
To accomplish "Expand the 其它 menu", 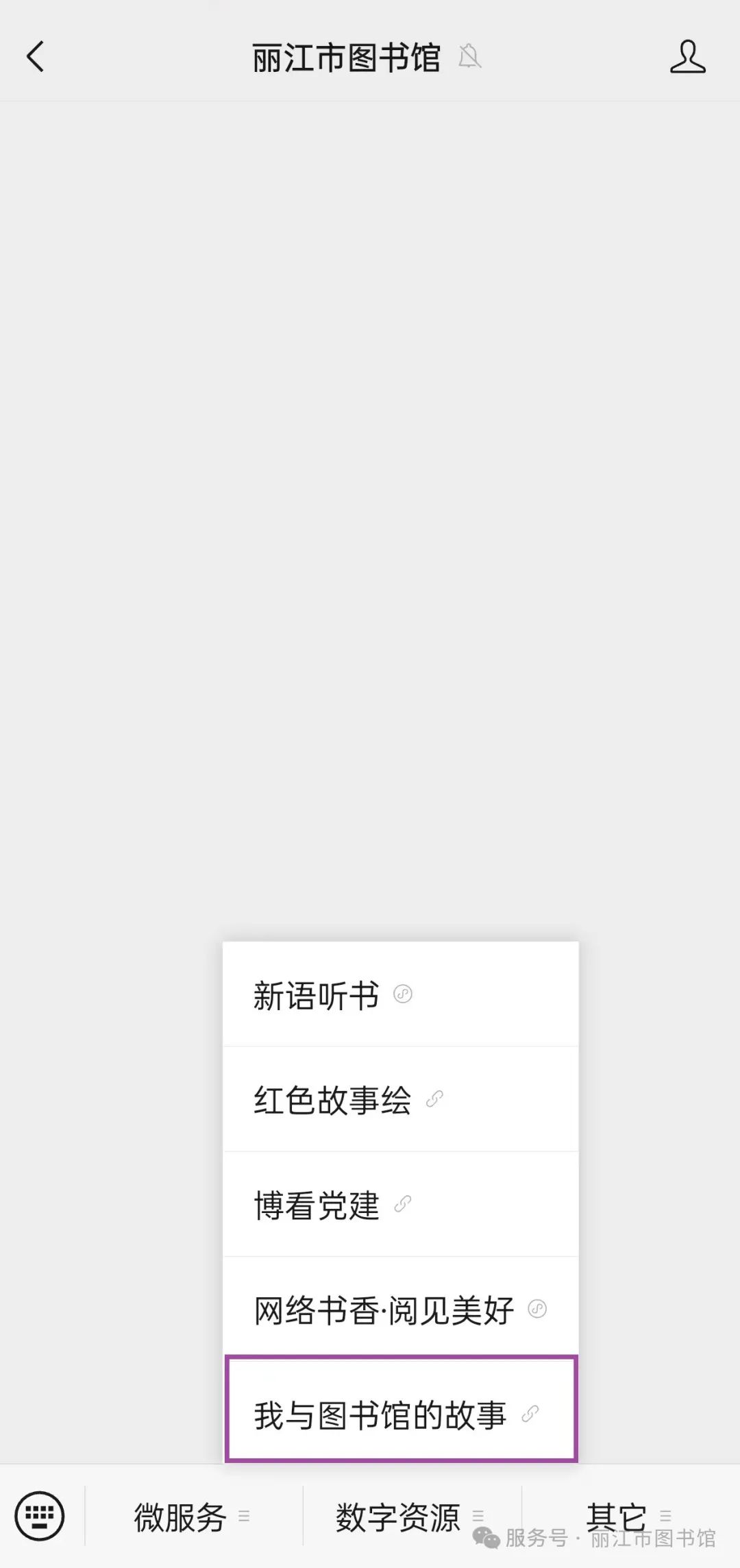I will [630, 1517].
